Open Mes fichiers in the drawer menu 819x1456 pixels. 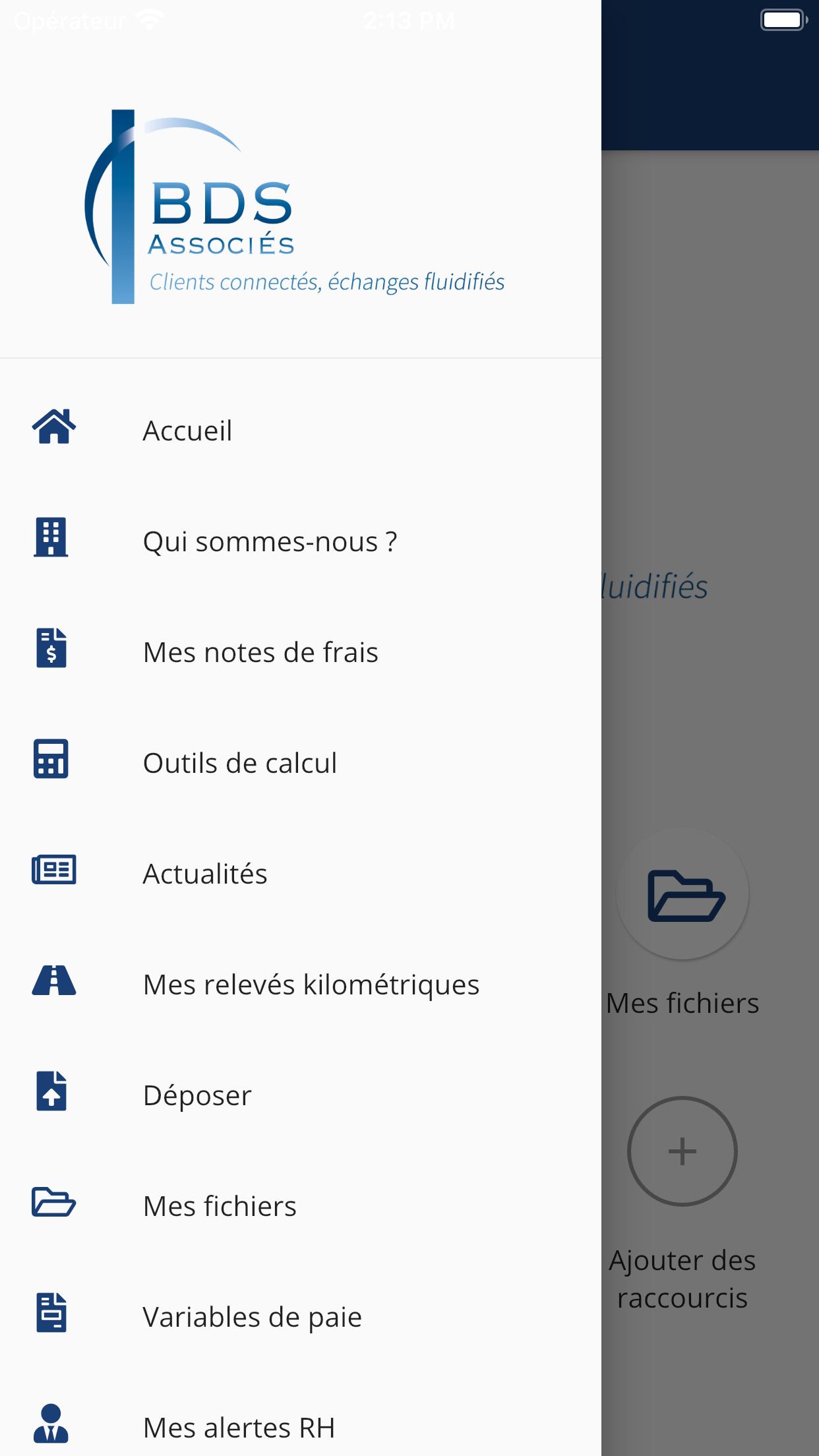coord(220,1206)
